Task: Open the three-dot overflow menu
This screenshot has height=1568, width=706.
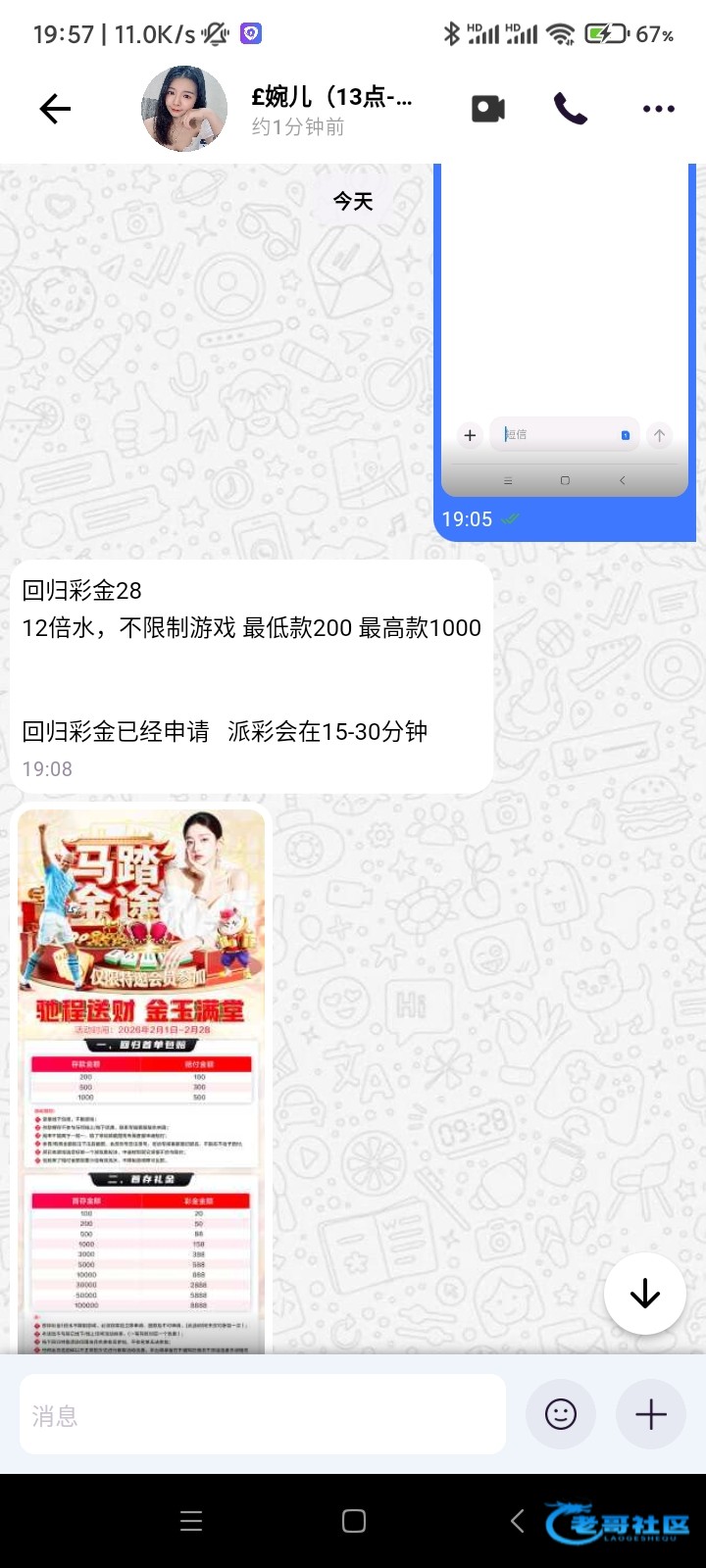Action: pos(658,109)
